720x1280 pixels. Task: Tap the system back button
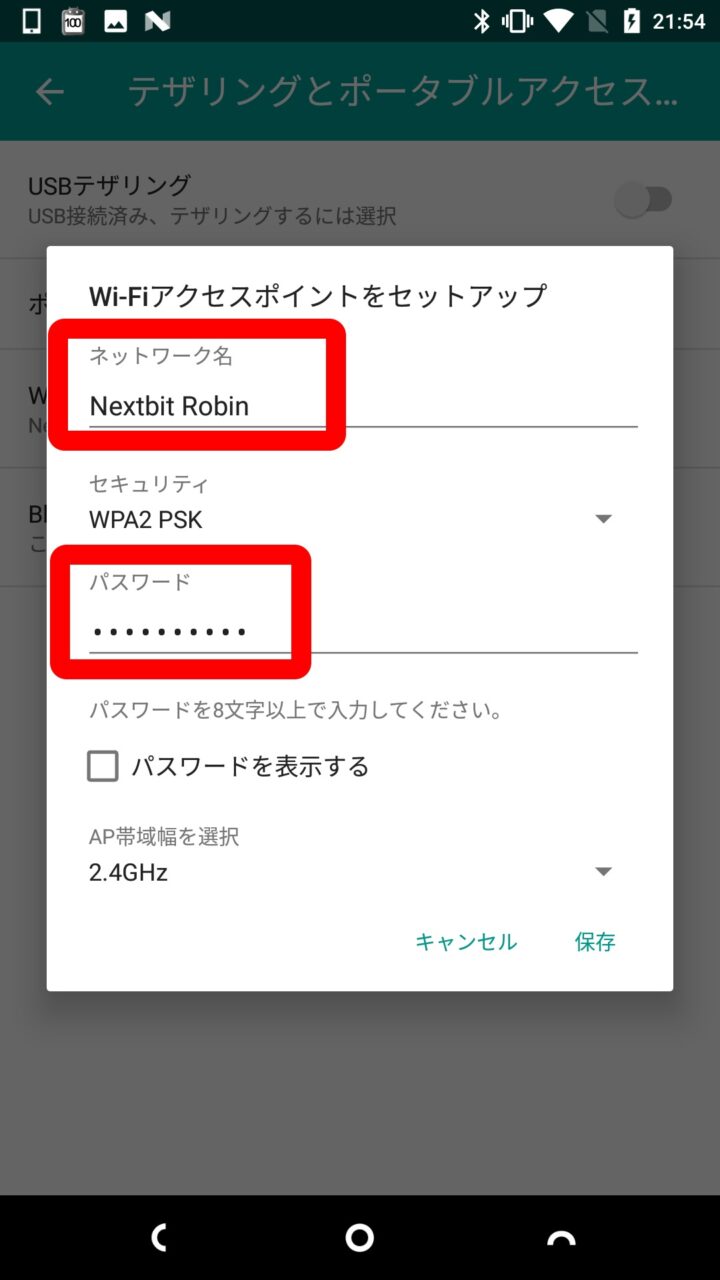(x=159, y=1238)
